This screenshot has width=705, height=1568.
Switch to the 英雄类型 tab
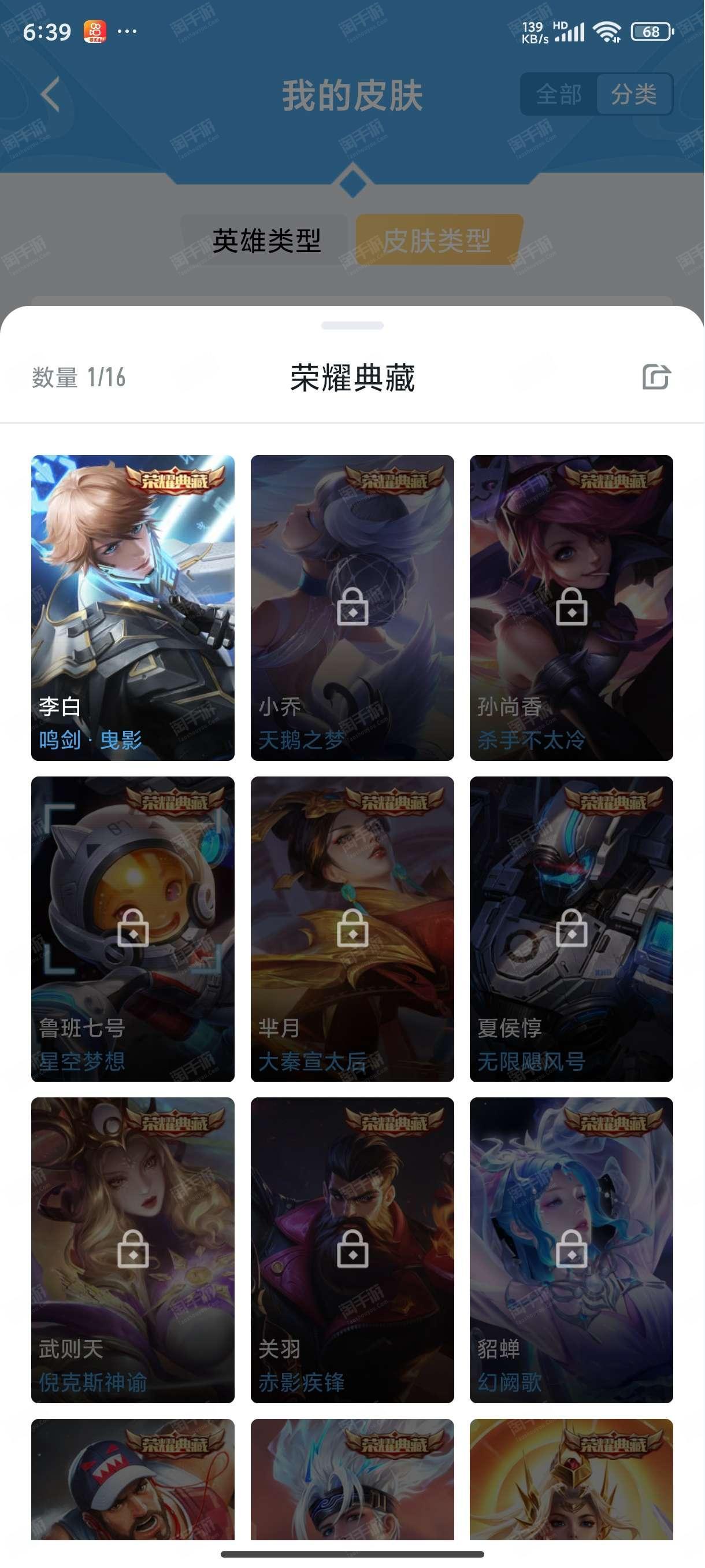click(266, 240)
